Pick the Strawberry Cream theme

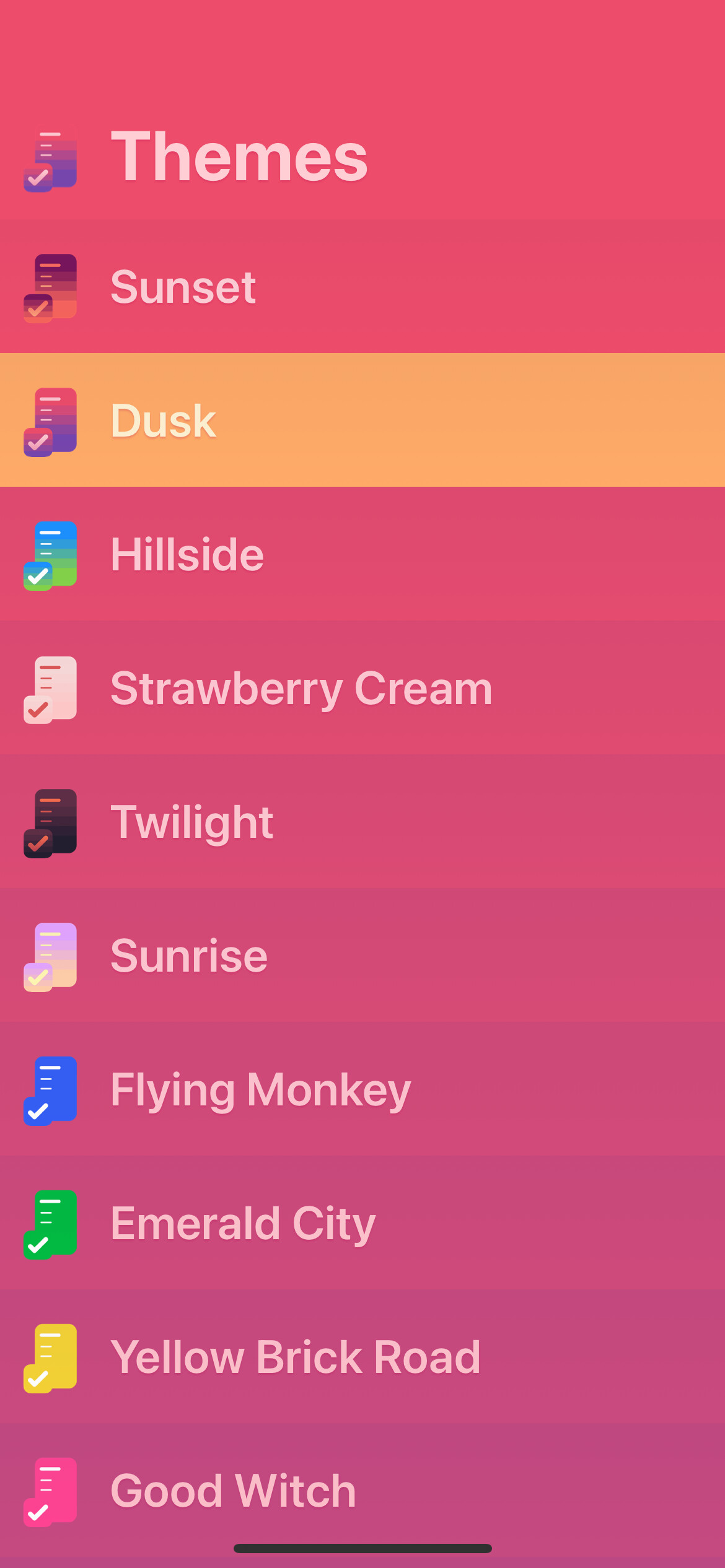[x=362, y=687]
